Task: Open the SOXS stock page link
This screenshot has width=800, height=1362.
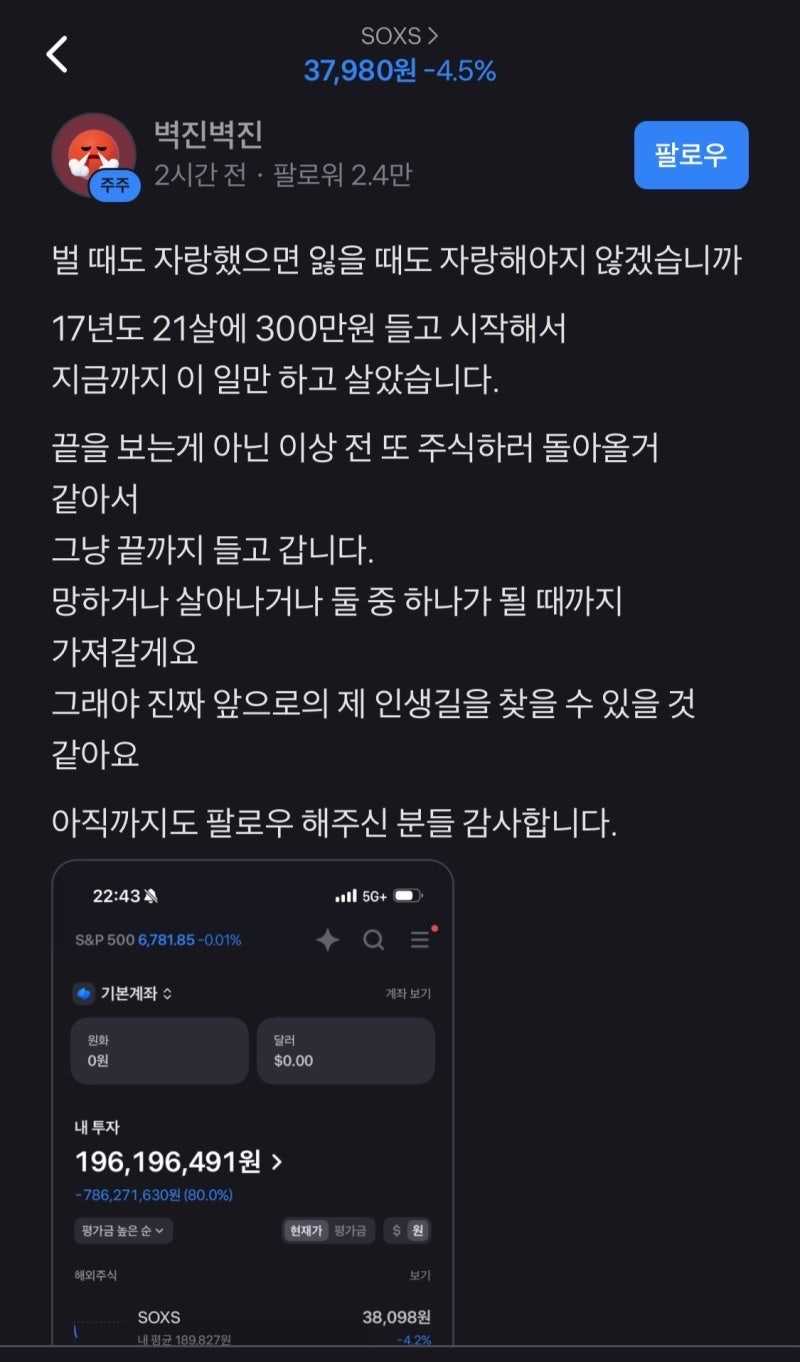Action: [399, 37]
